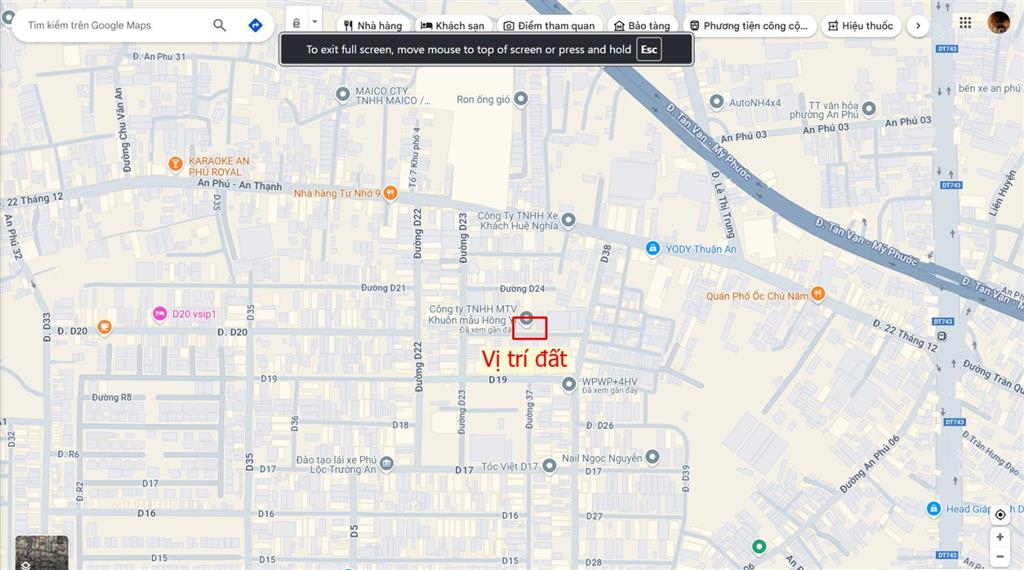Open the account profile avatar
The width and height of the screenshot is (1024, 570).
[x=998, y=22]
